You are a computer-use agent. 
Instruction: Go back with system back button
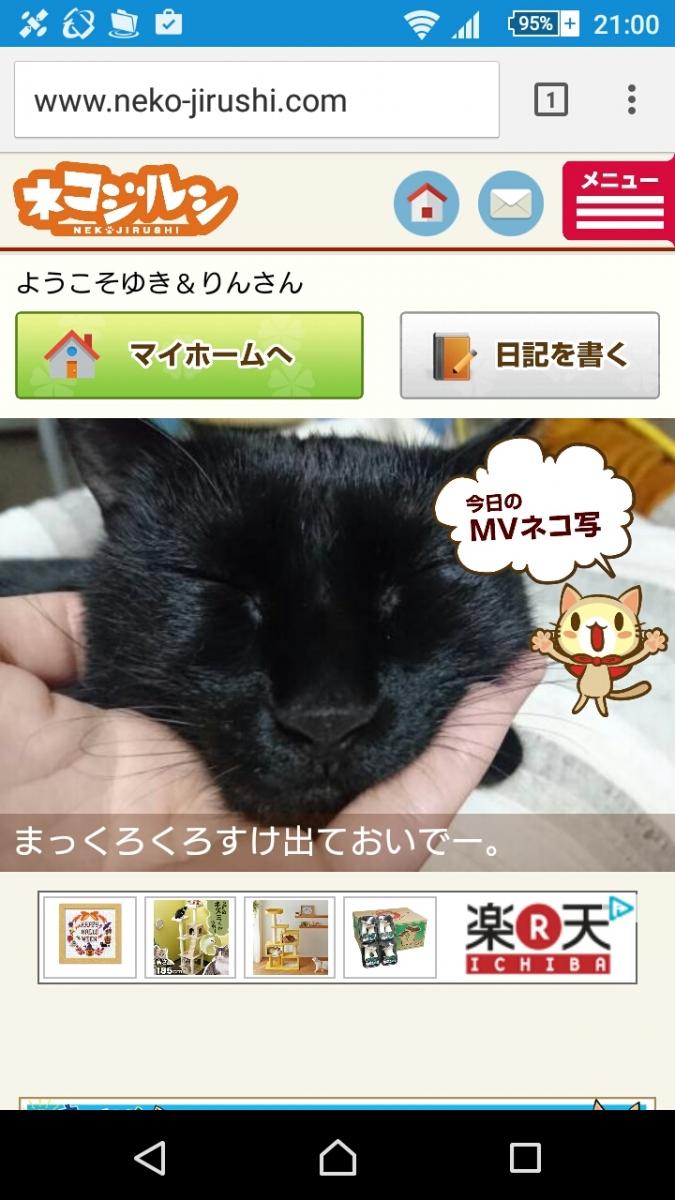(x=150, y=1158)
